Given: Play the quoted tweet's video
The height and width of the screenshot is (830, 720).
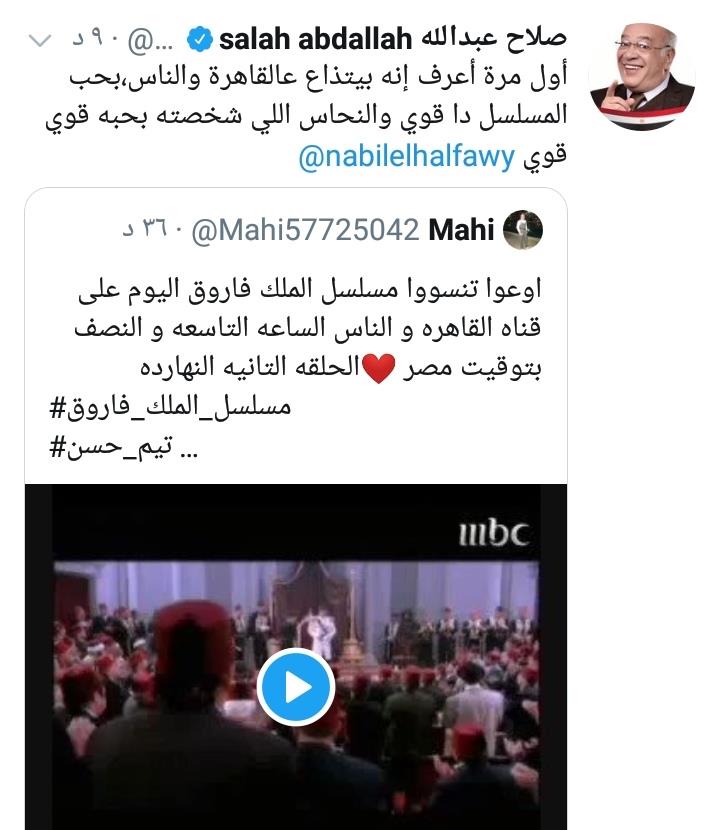Looking at the screenshot, I should coord(295,686).
